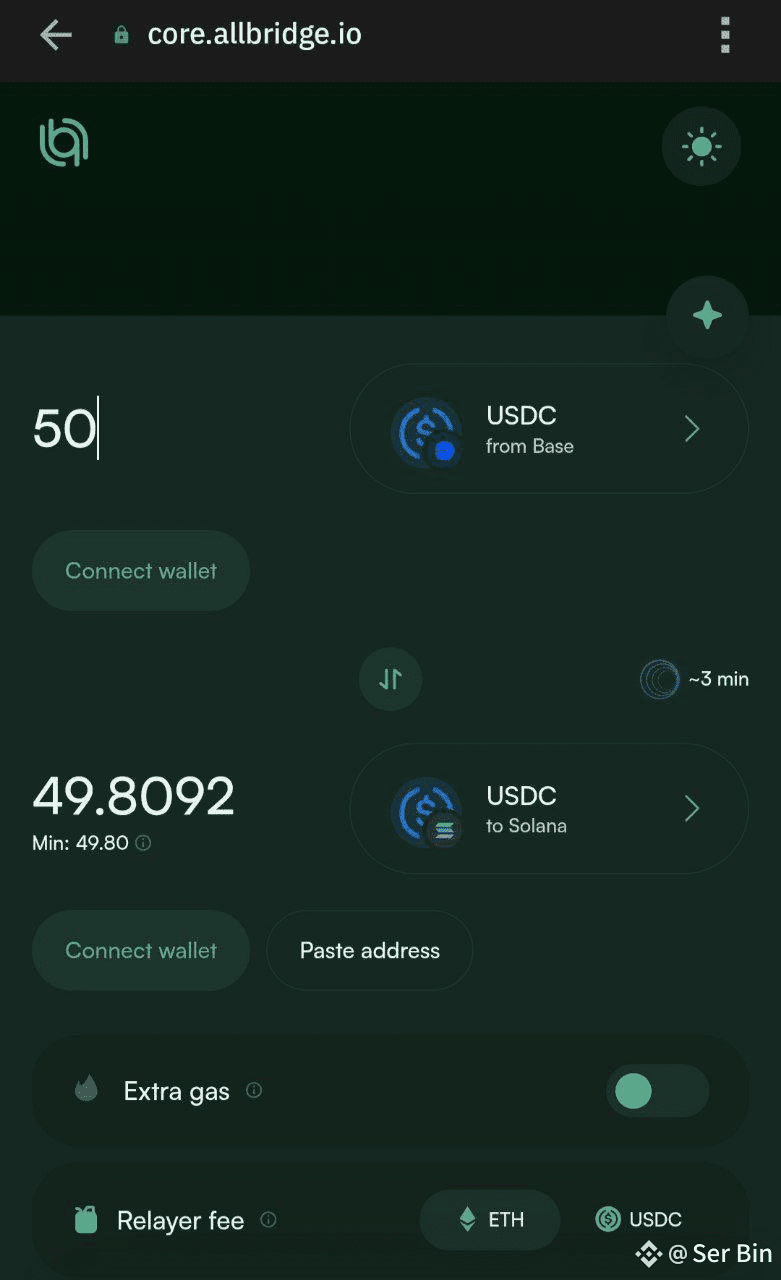The width and height of the screenshot is (781, 1280).
Task: Pay the relayer fee in ETH
Action: [x=490, y=1219]
